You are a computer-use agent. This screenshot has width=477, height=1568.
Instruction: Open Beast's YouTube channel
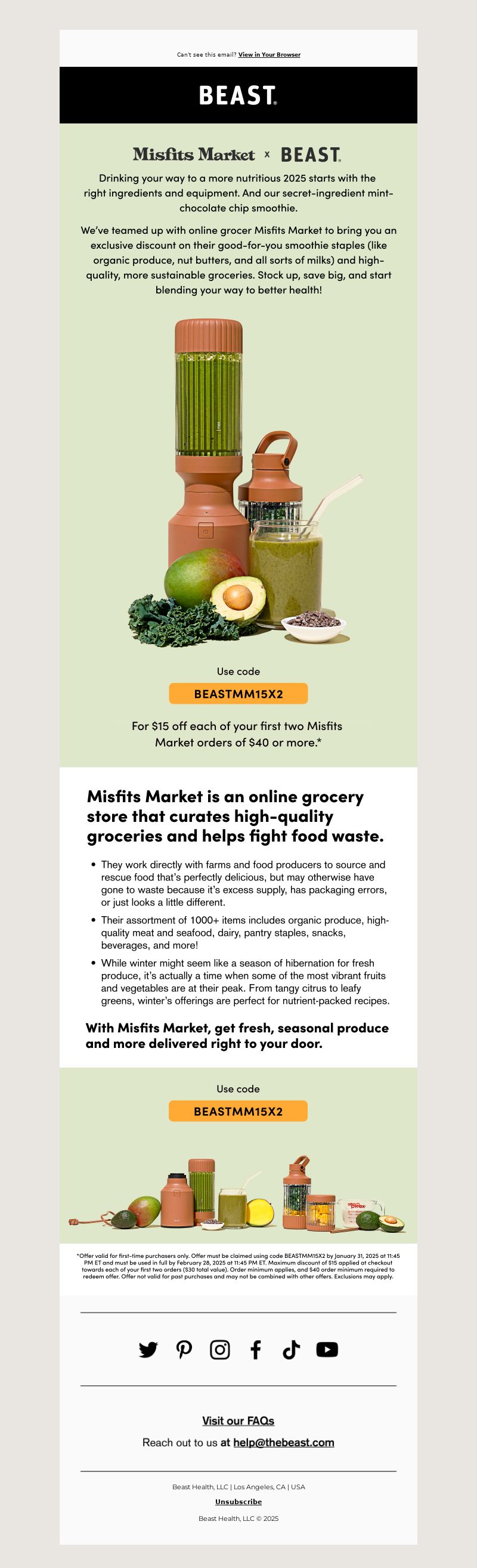327,1350
